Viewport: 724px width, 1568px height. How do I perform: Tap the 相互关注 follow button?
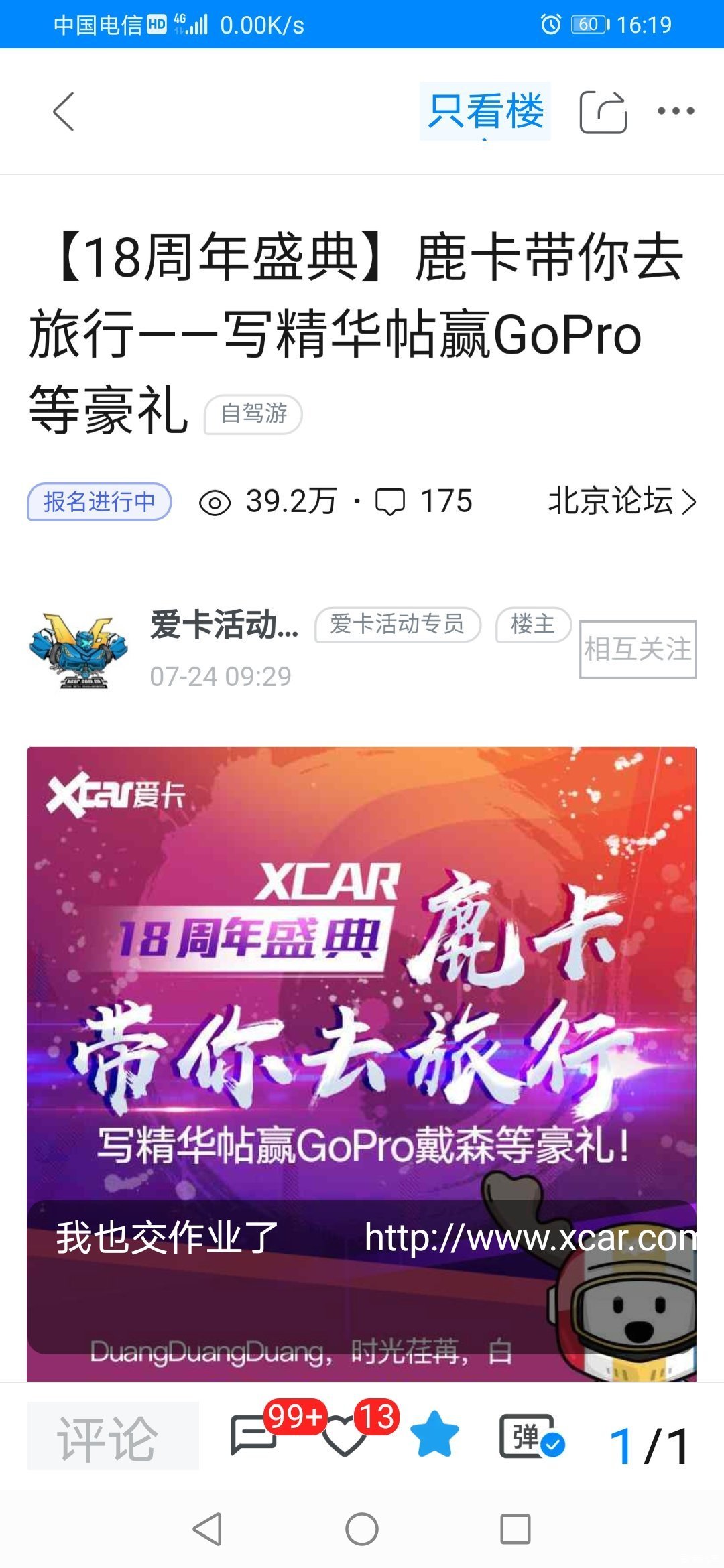click(638, 649)
